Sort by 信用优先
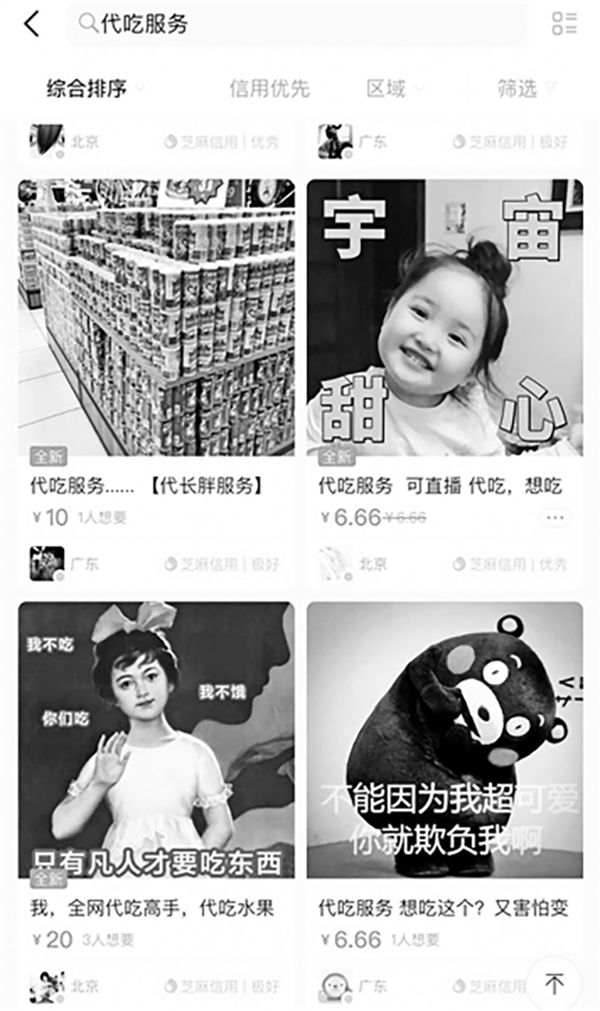 [269, 88]
